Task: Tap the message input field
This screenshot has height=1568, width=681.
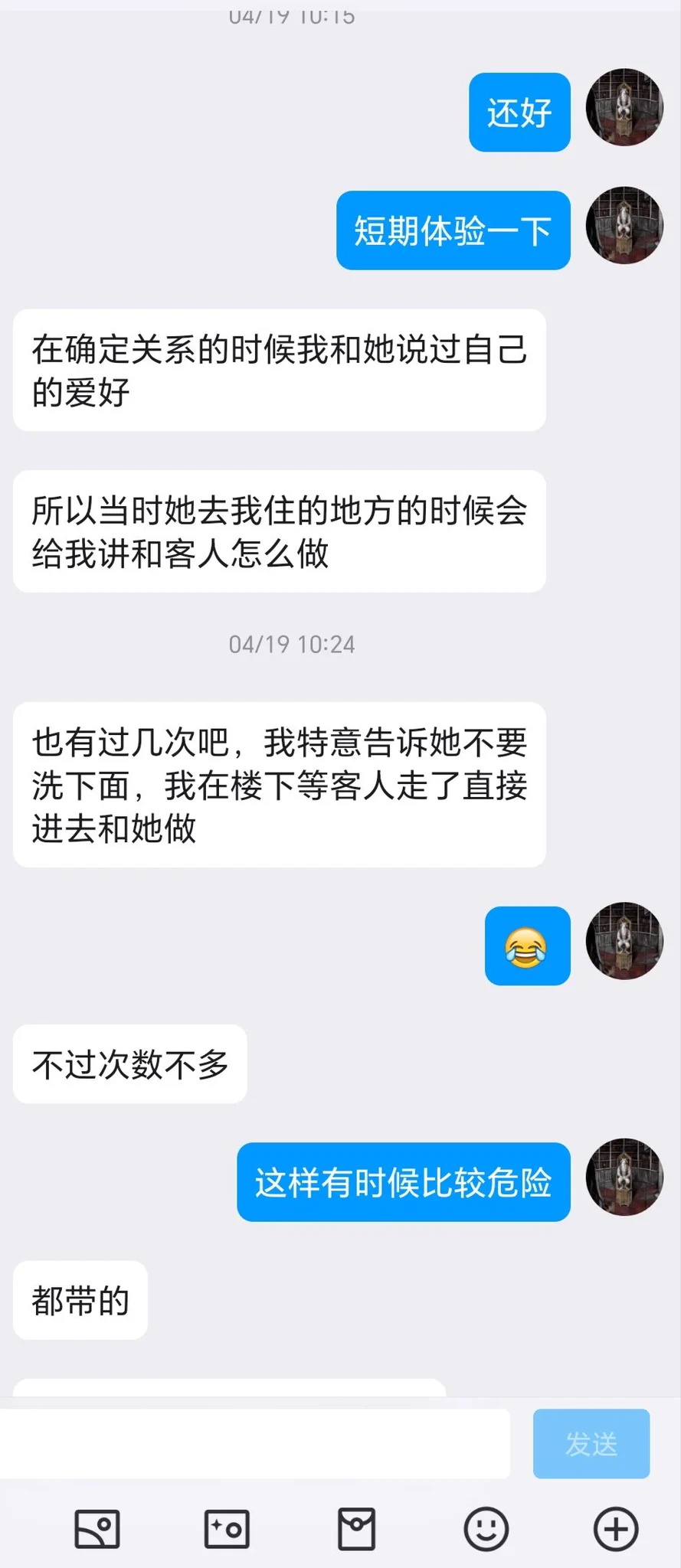Action: 254,1443
